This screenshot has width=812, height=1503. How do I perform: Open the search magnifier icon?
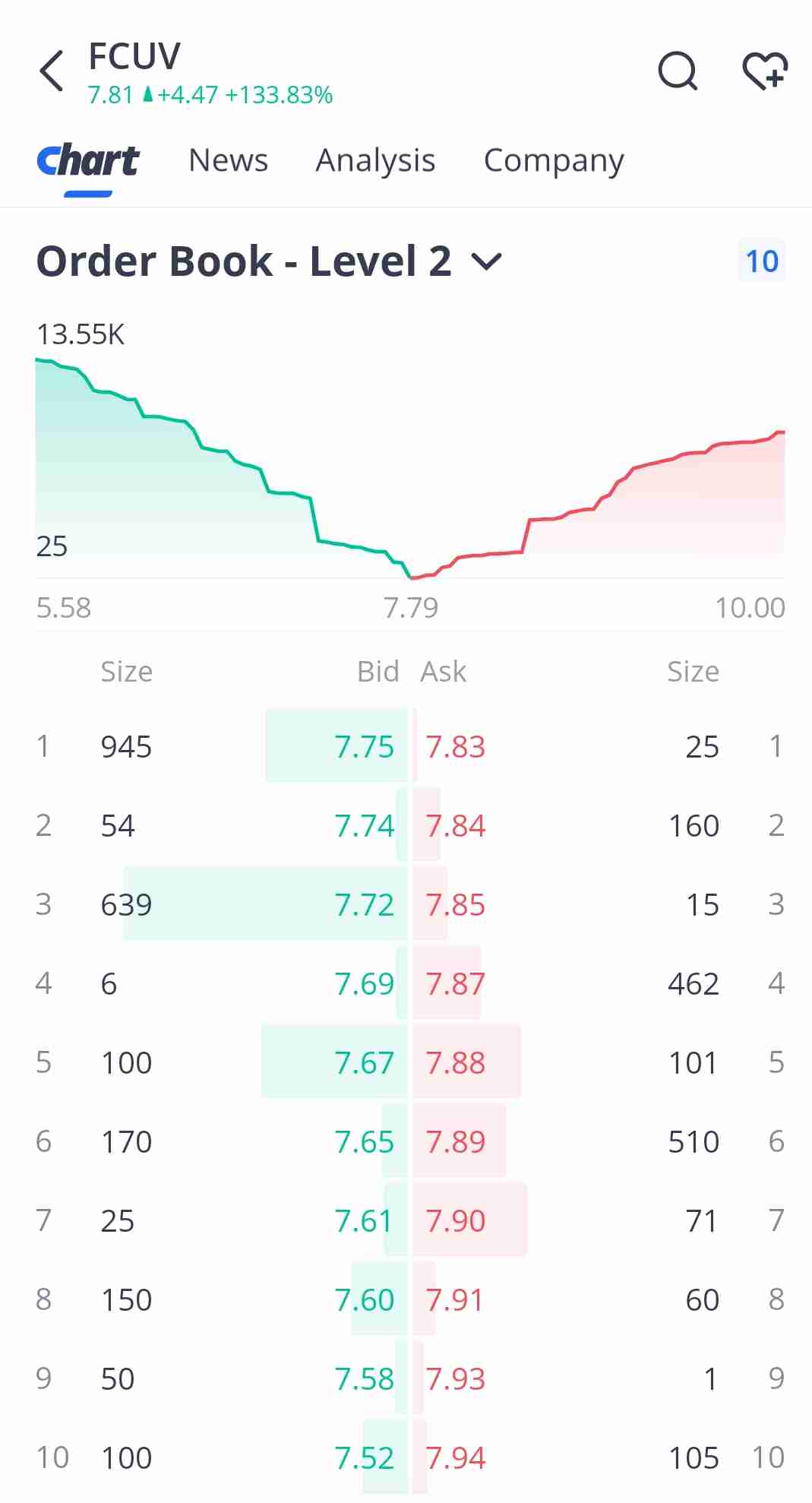[x=678, y=71]
